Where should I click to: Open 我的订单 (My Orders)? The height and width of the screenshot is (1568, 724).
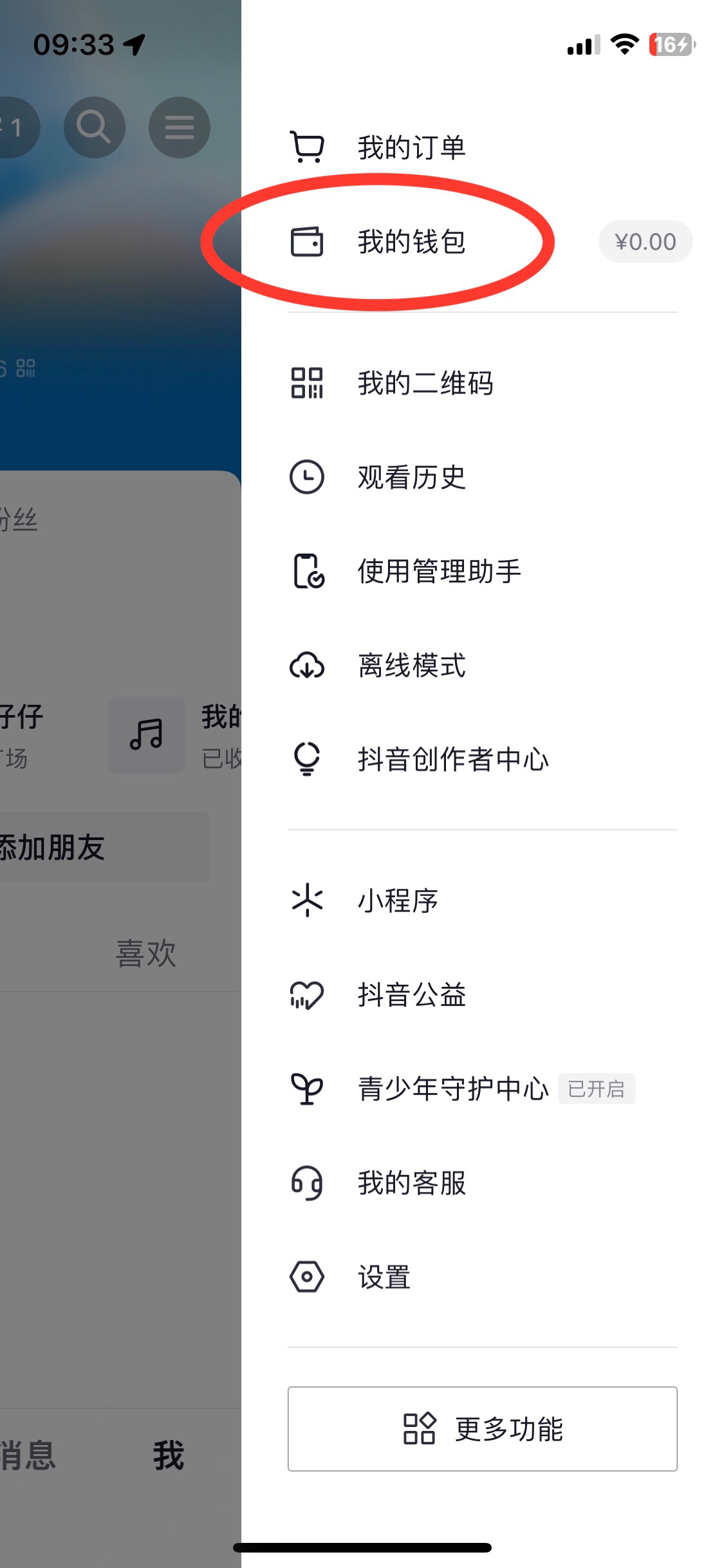(x=411, y=147)
